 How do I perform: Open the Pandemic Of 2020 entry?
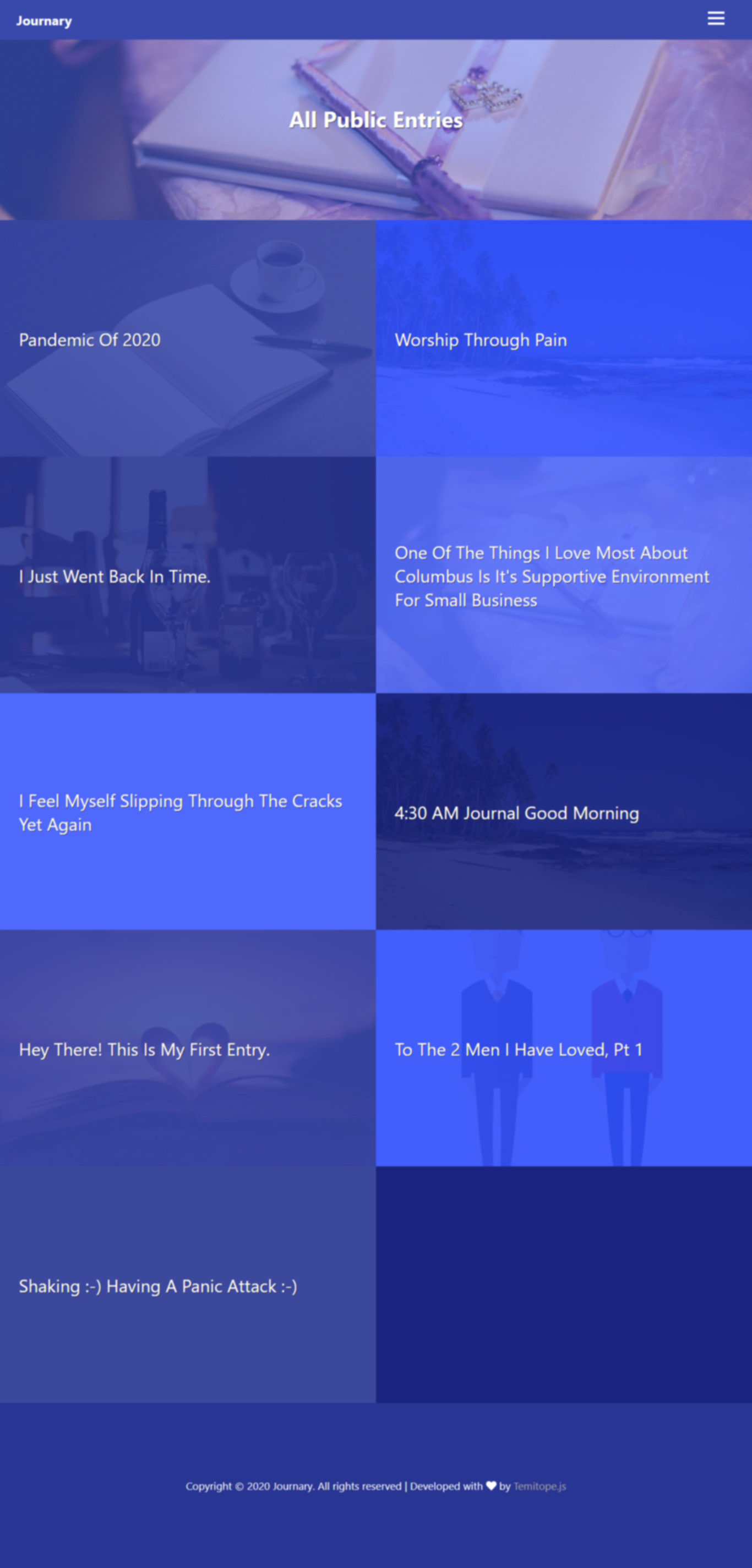point(90,339)
